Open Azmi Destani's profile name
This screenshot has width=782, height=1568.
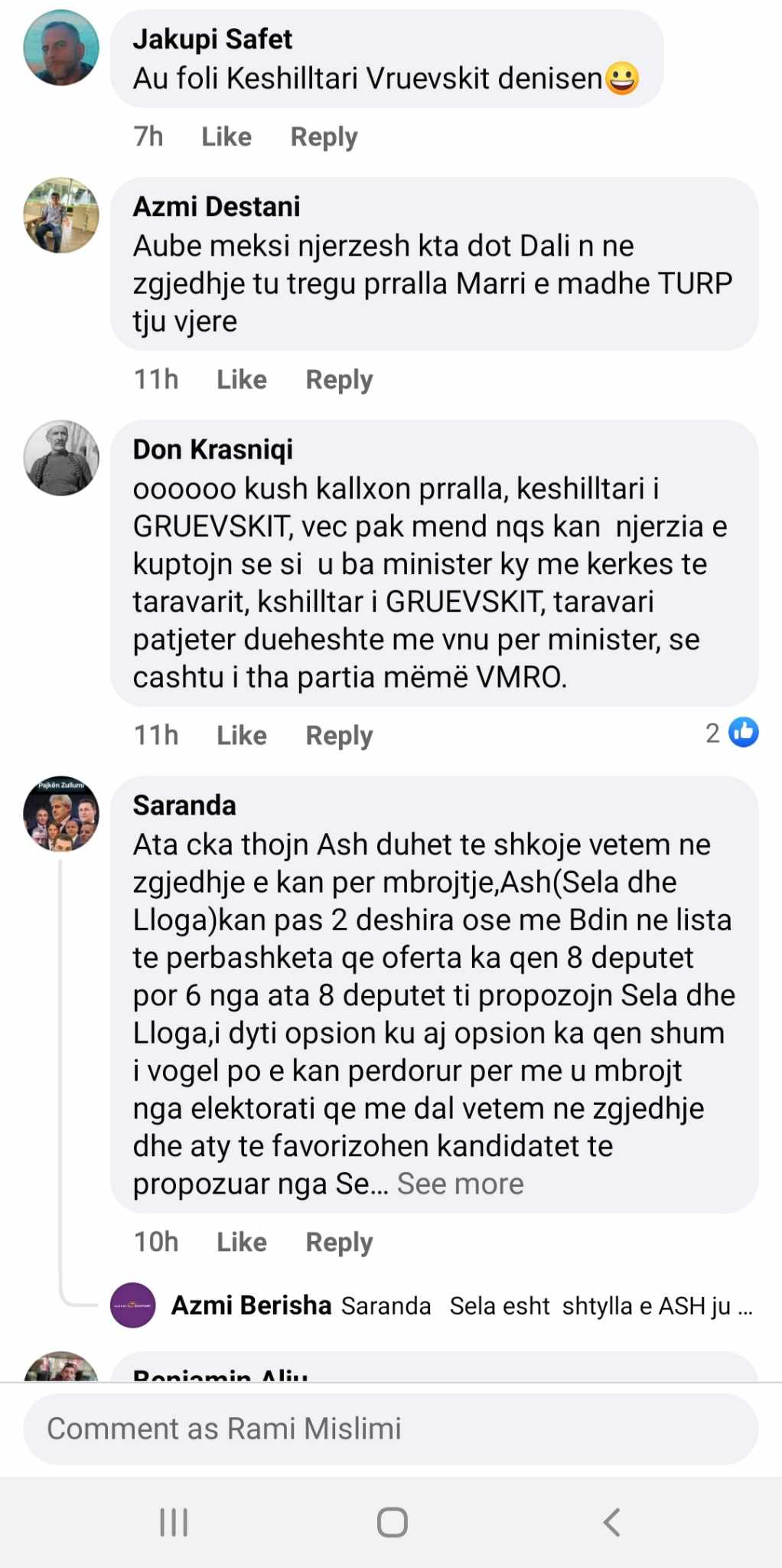point(217,207)
